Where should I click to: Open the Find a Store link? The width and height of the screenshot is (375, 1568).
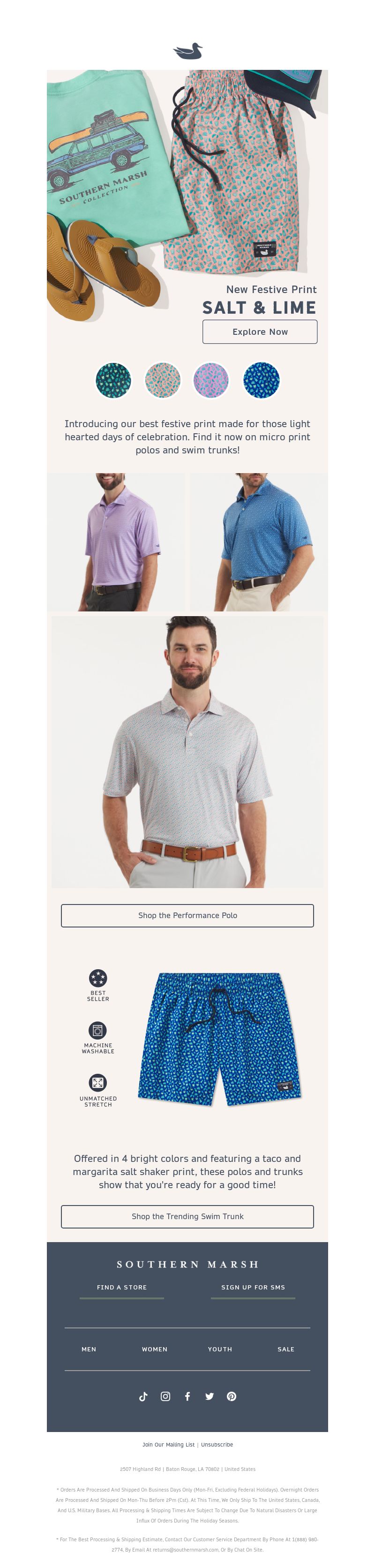(x=122, y=1287)
